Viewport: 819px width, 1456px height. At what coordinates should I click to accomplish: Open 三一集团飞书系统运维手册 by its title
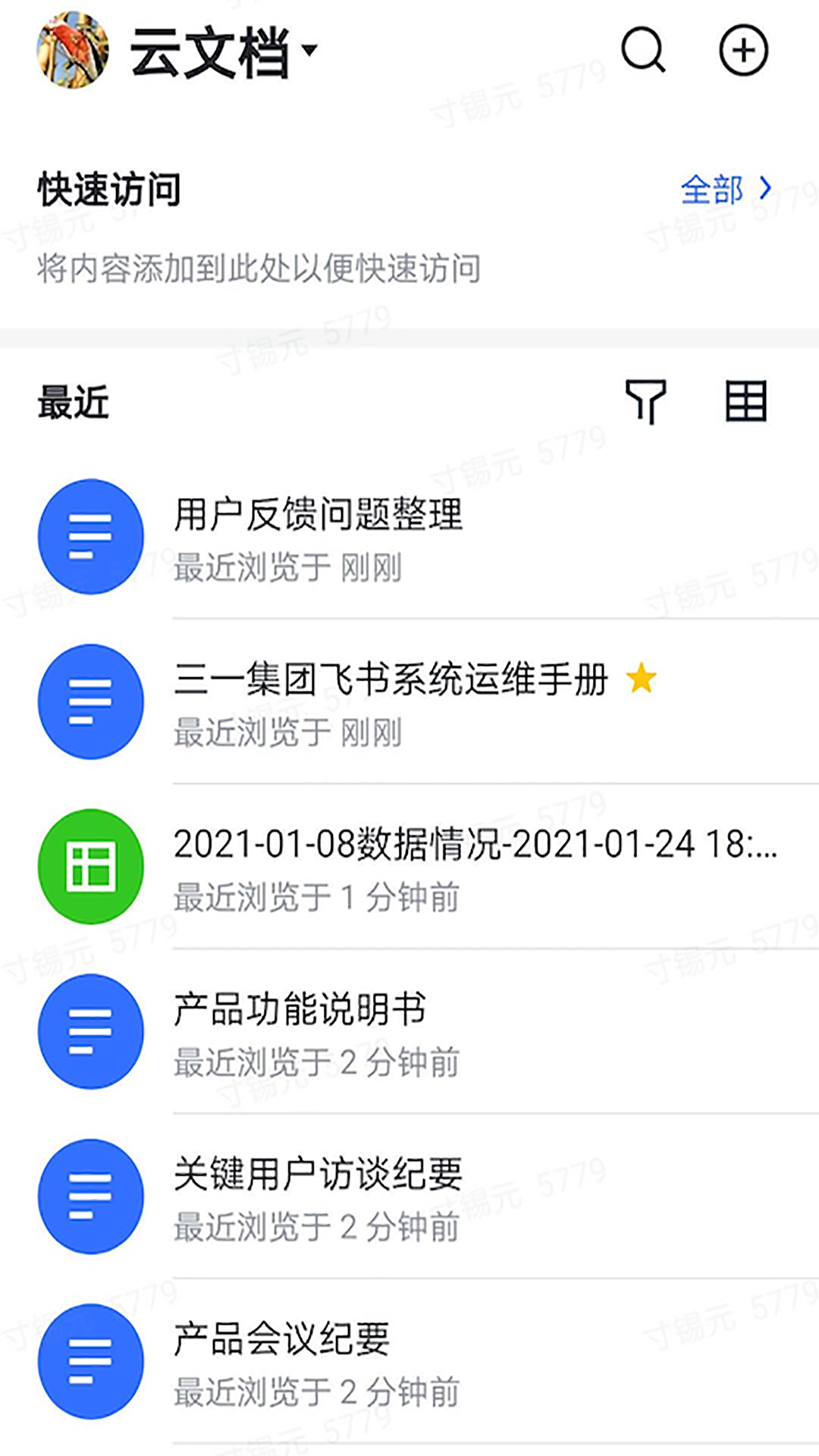point(391,681)
